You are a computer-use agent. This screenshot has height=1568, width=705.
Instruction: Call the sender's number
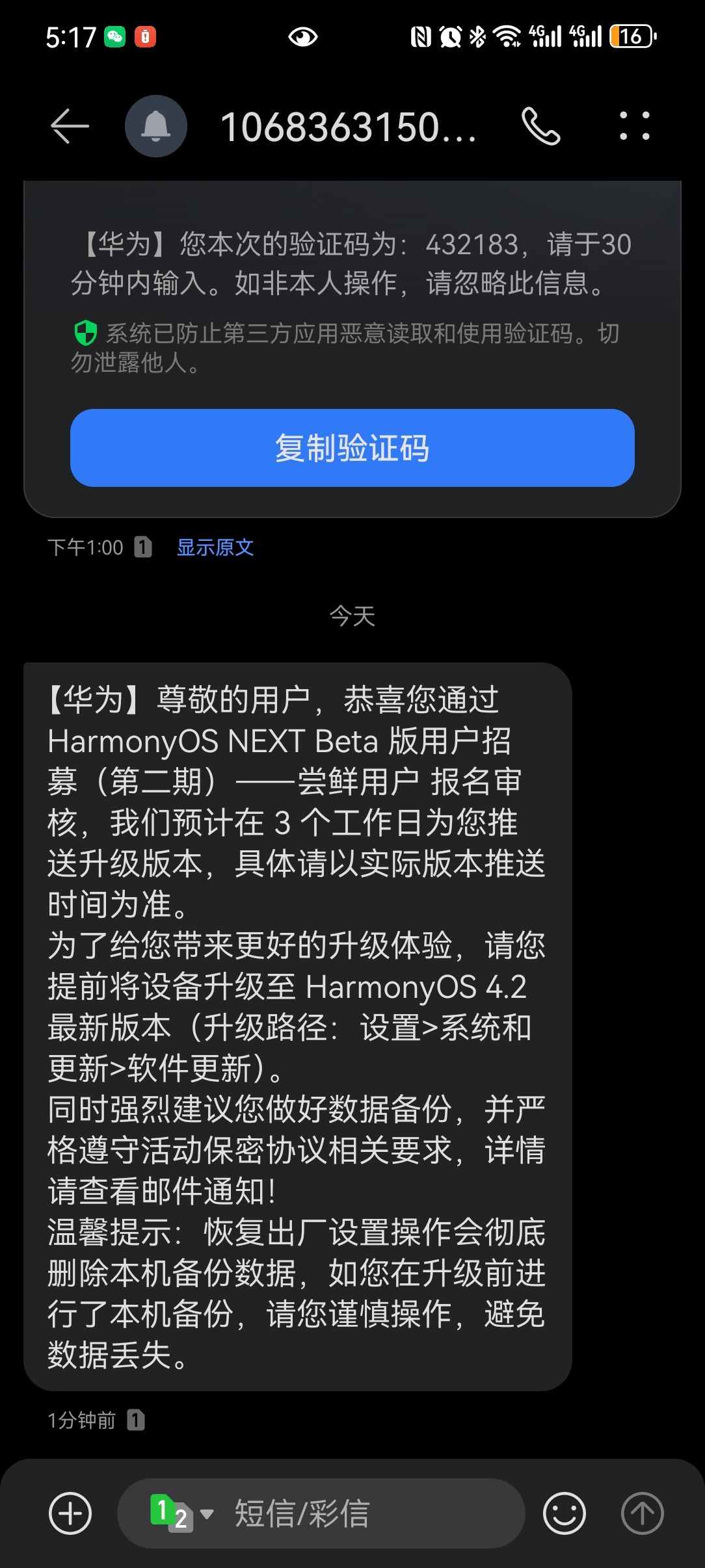tap(540, 126)
